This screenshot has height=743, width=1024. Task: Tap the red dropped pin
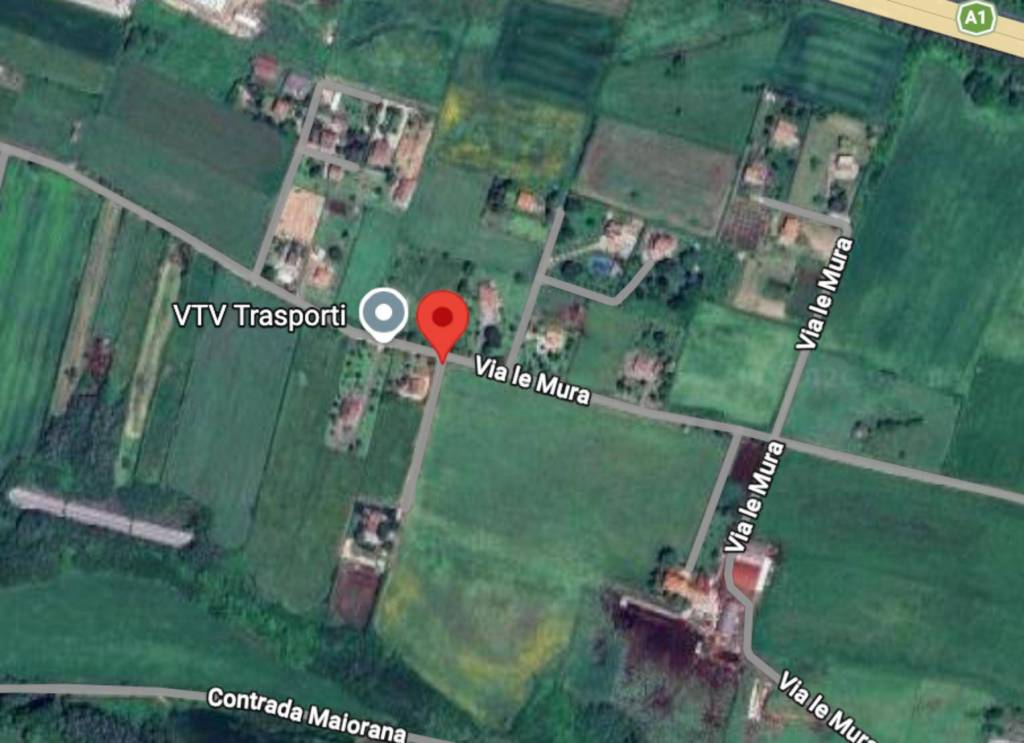tap(442, 321)
